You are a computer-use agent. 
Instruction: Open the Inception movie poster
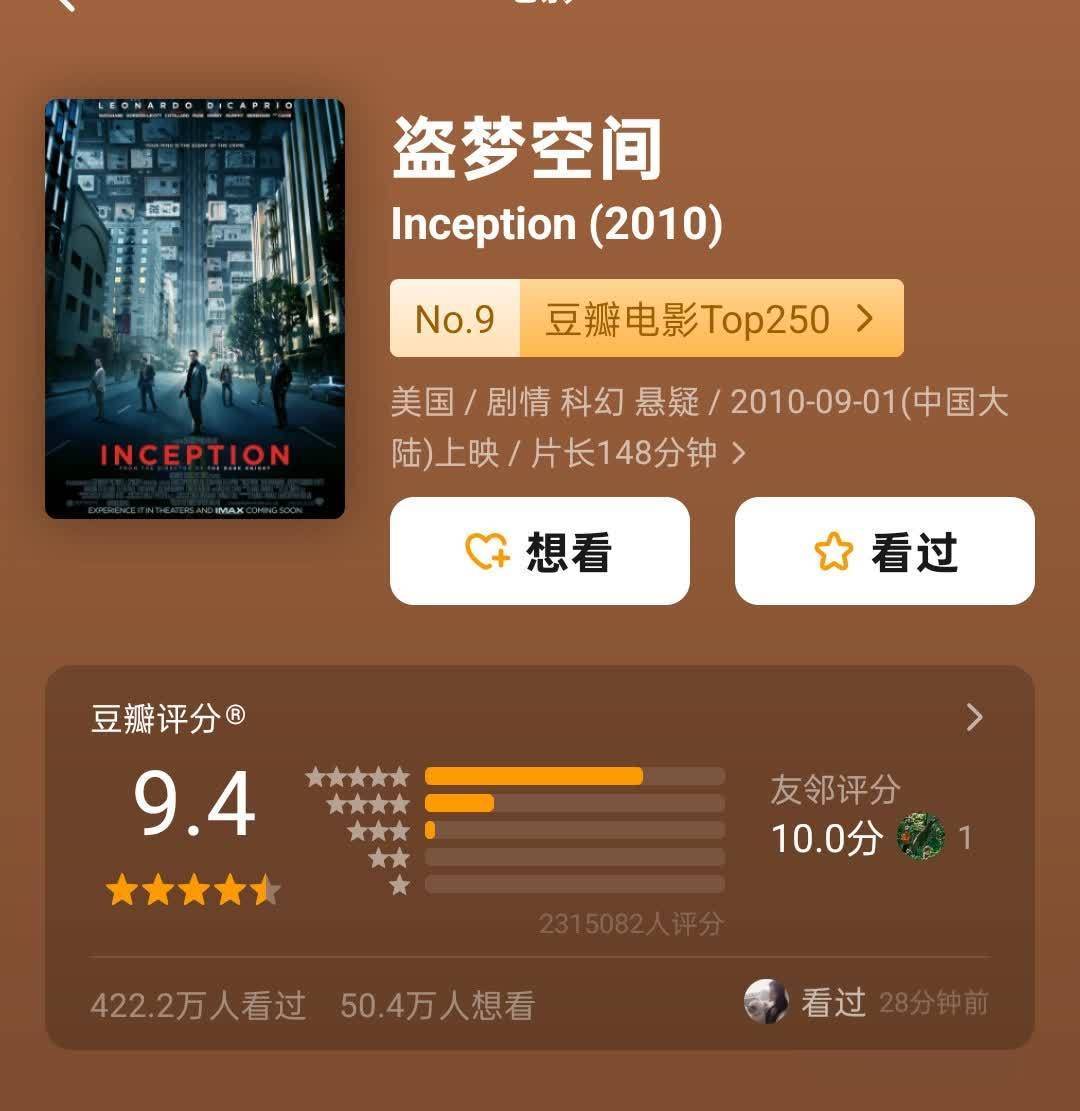click(195, 308)
